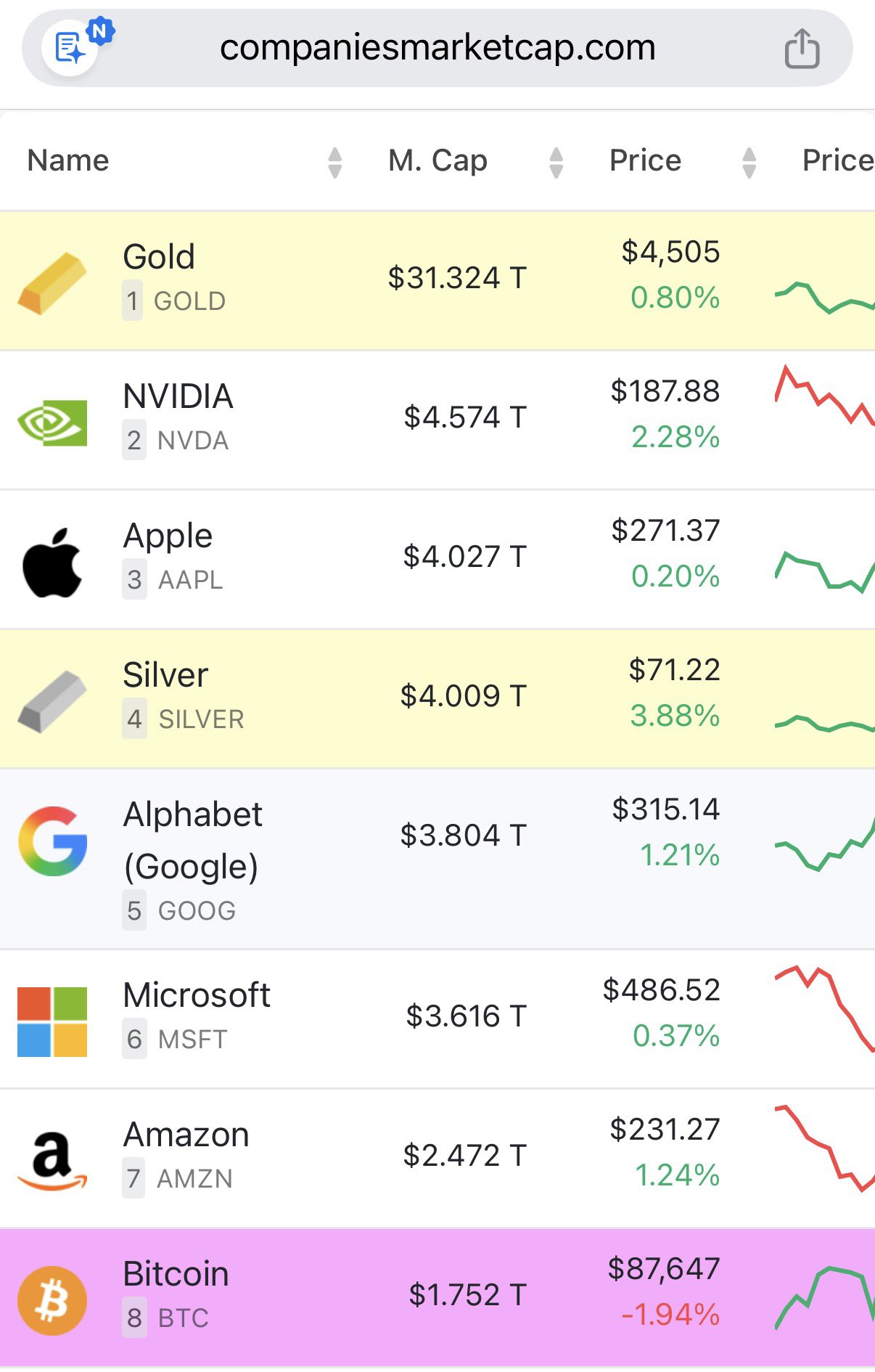
Task: Select the Silver row
Action: [437, 699]
